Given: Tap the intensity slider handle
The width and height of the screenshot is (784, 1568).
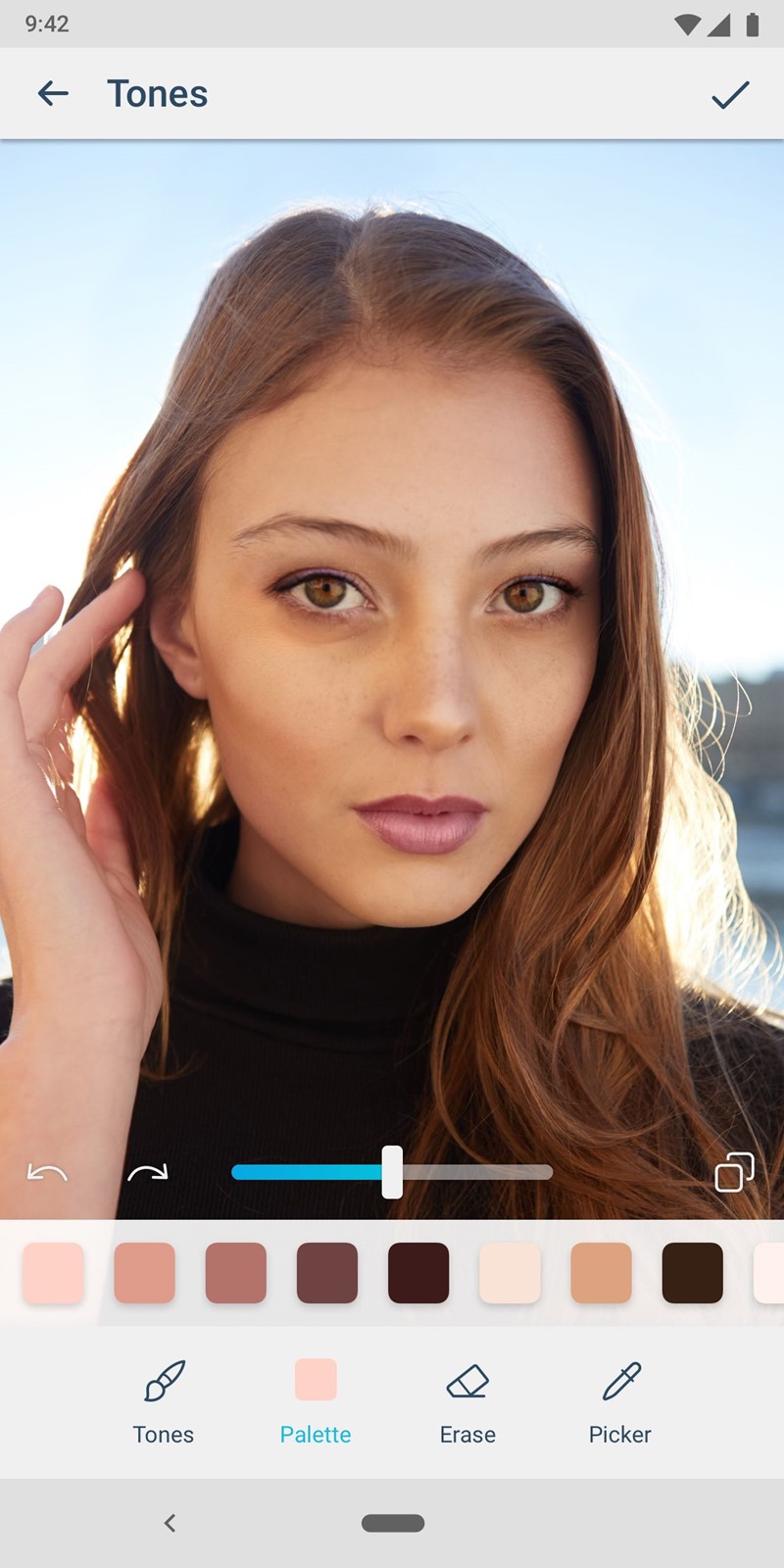Looking at the screenshot, I should (392, 1172).
